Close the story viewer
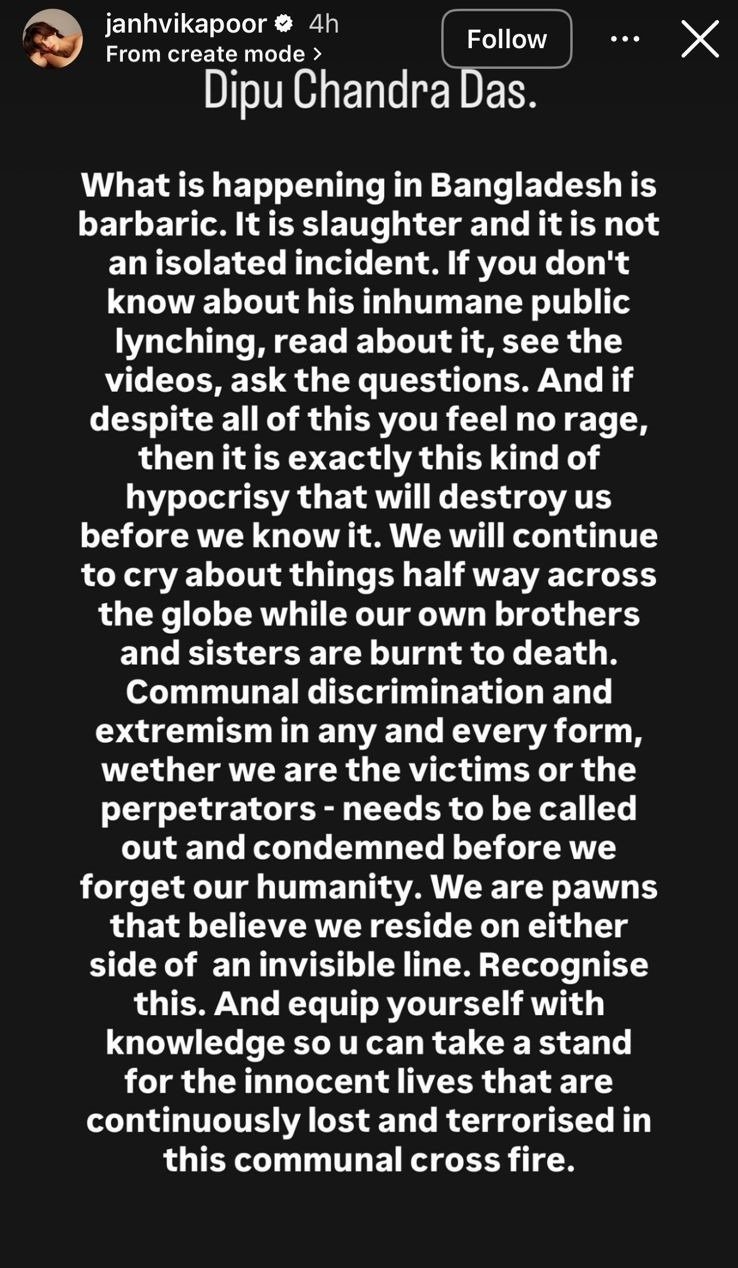Image resolution: width=738 pixels, height=1268 pixels. tap(700, 39)
